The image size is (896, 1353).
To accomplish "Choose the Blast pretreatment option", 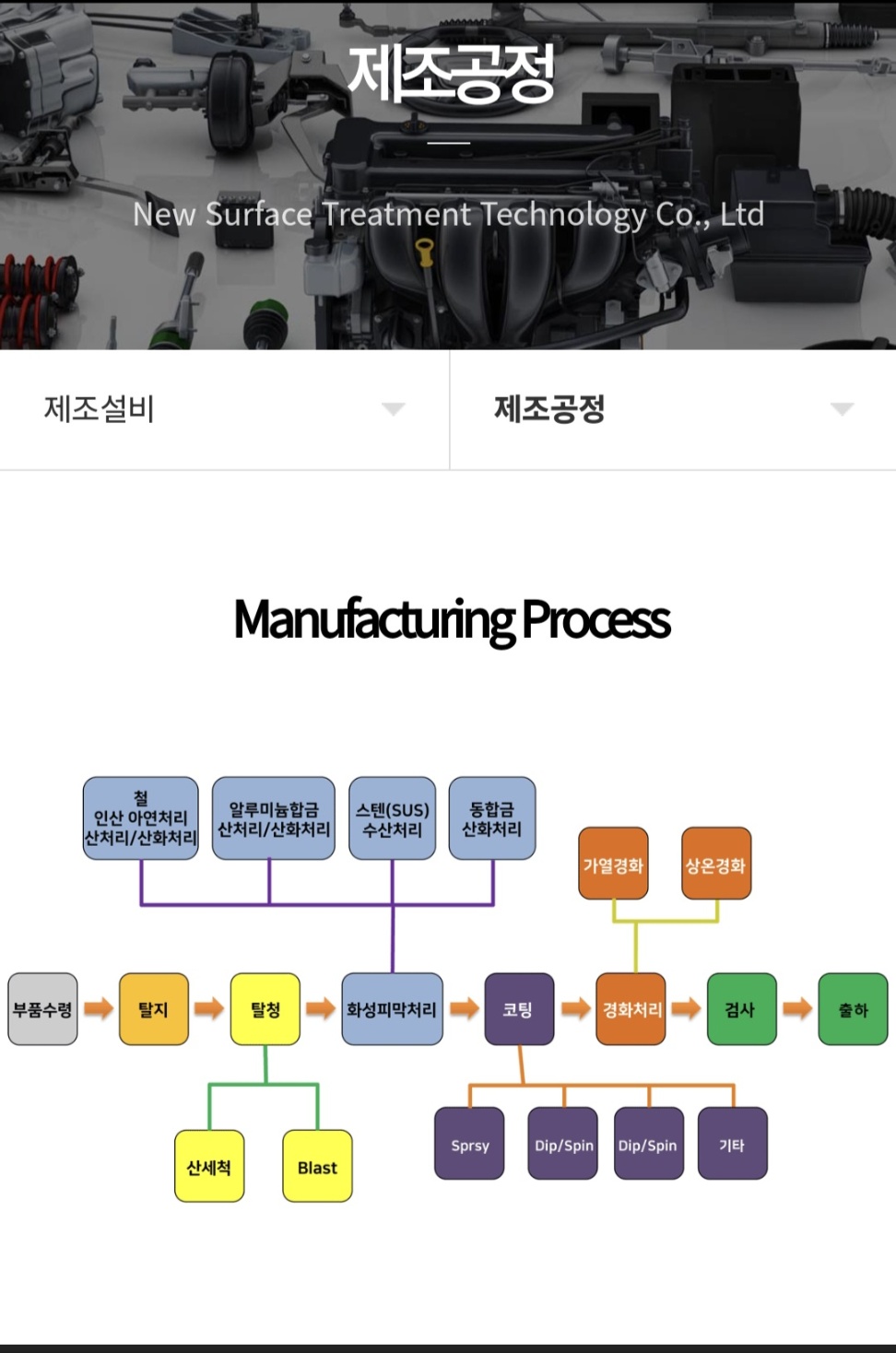I will (x=316, y=1168).
